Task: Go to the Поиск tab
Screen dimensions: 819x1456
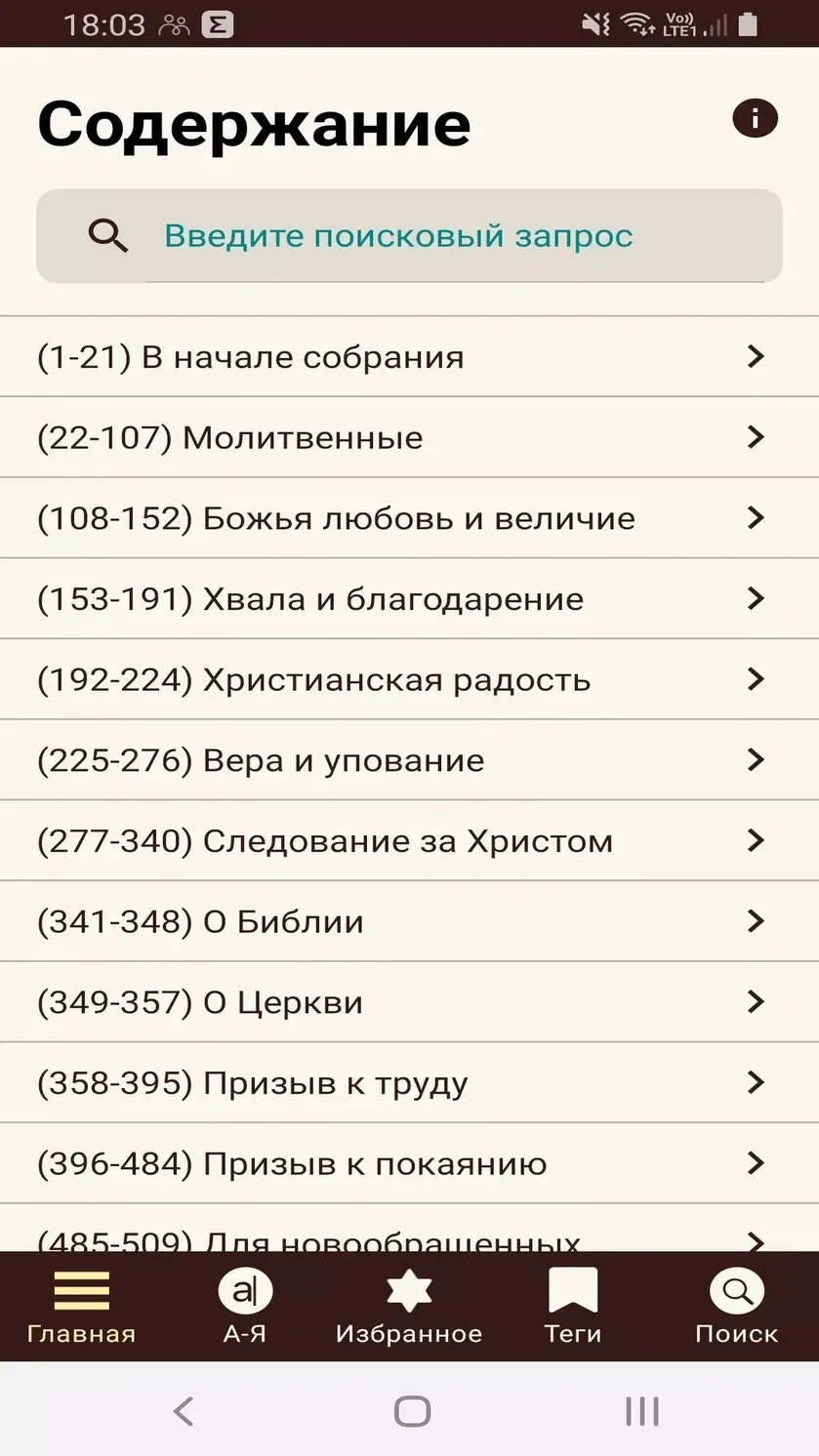Action: tap(737, 1307)
